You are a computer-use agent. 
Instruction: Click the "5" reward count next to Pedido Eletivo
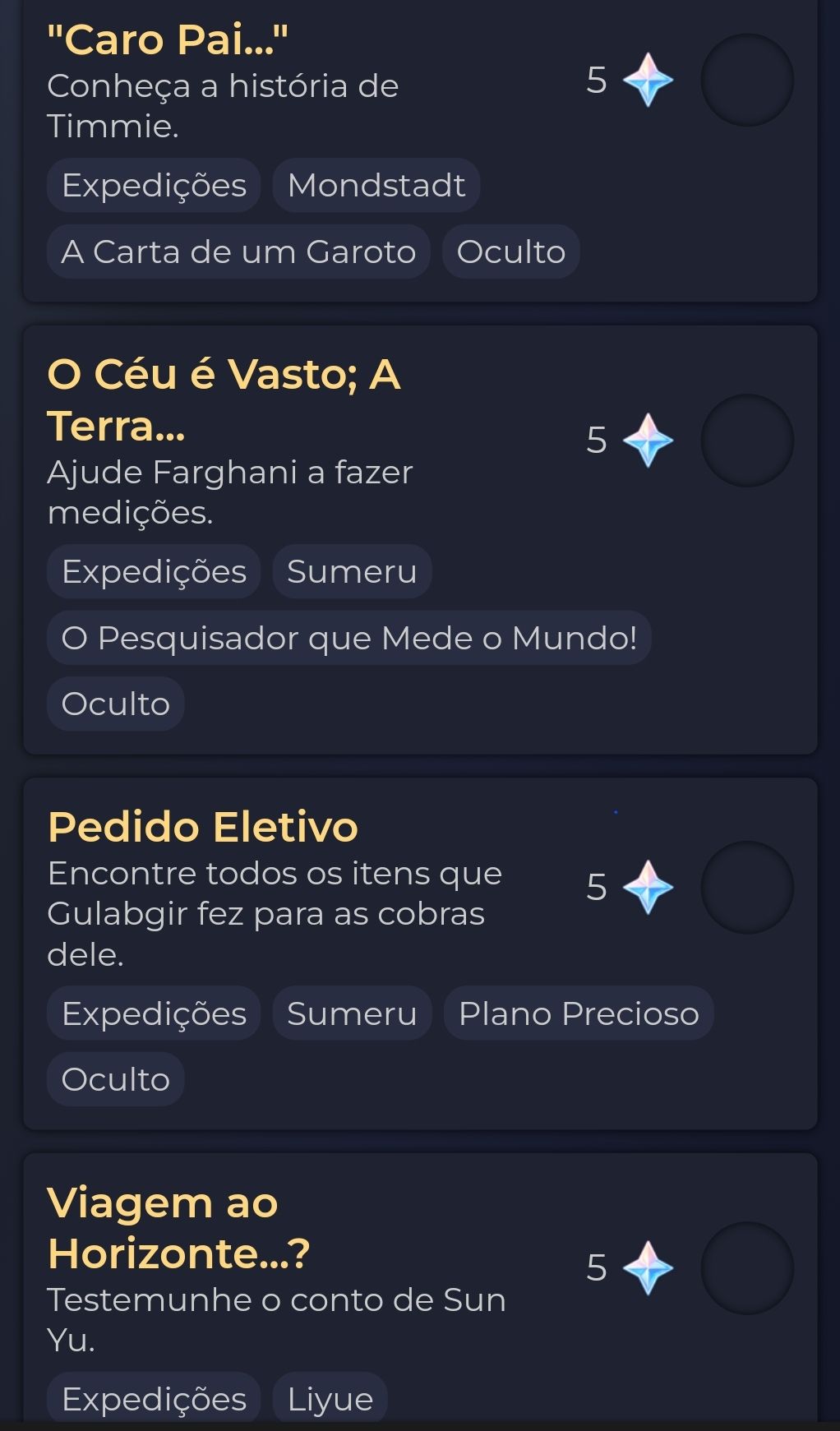(x=598, y=887)
